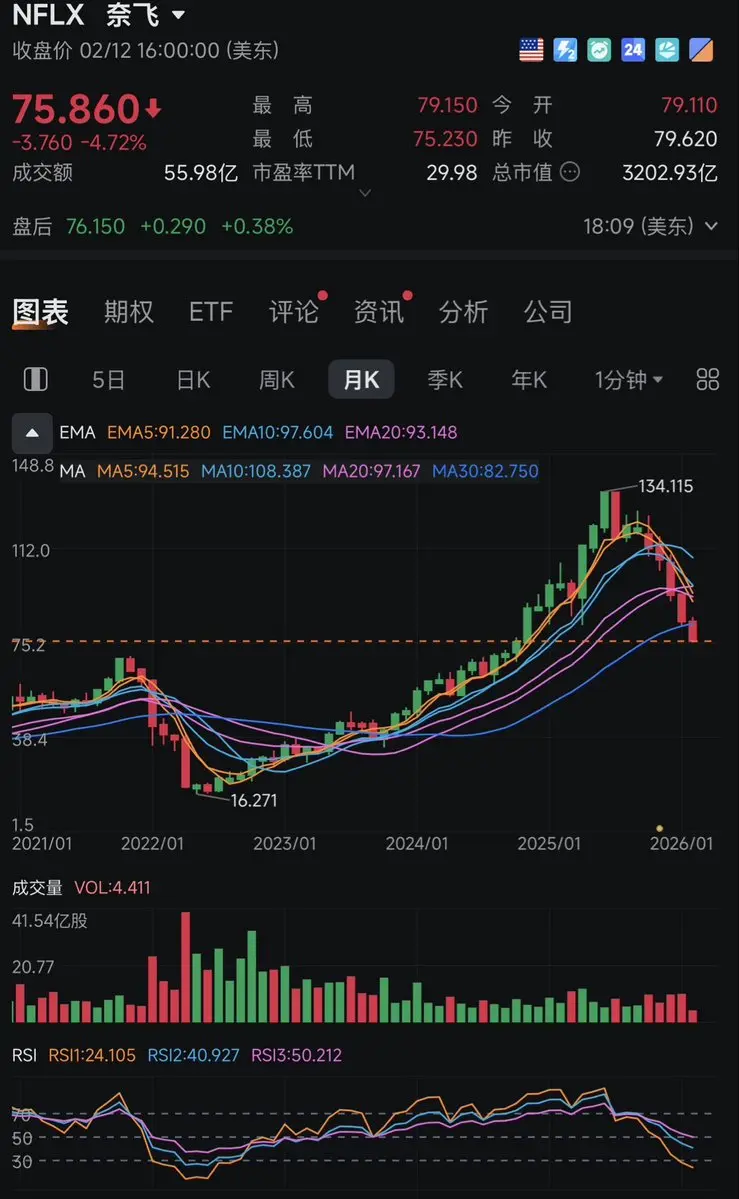The height and width of the screenshot is (1199, 739).
Task: Open the 公司 tab
Action: (548, 312)
